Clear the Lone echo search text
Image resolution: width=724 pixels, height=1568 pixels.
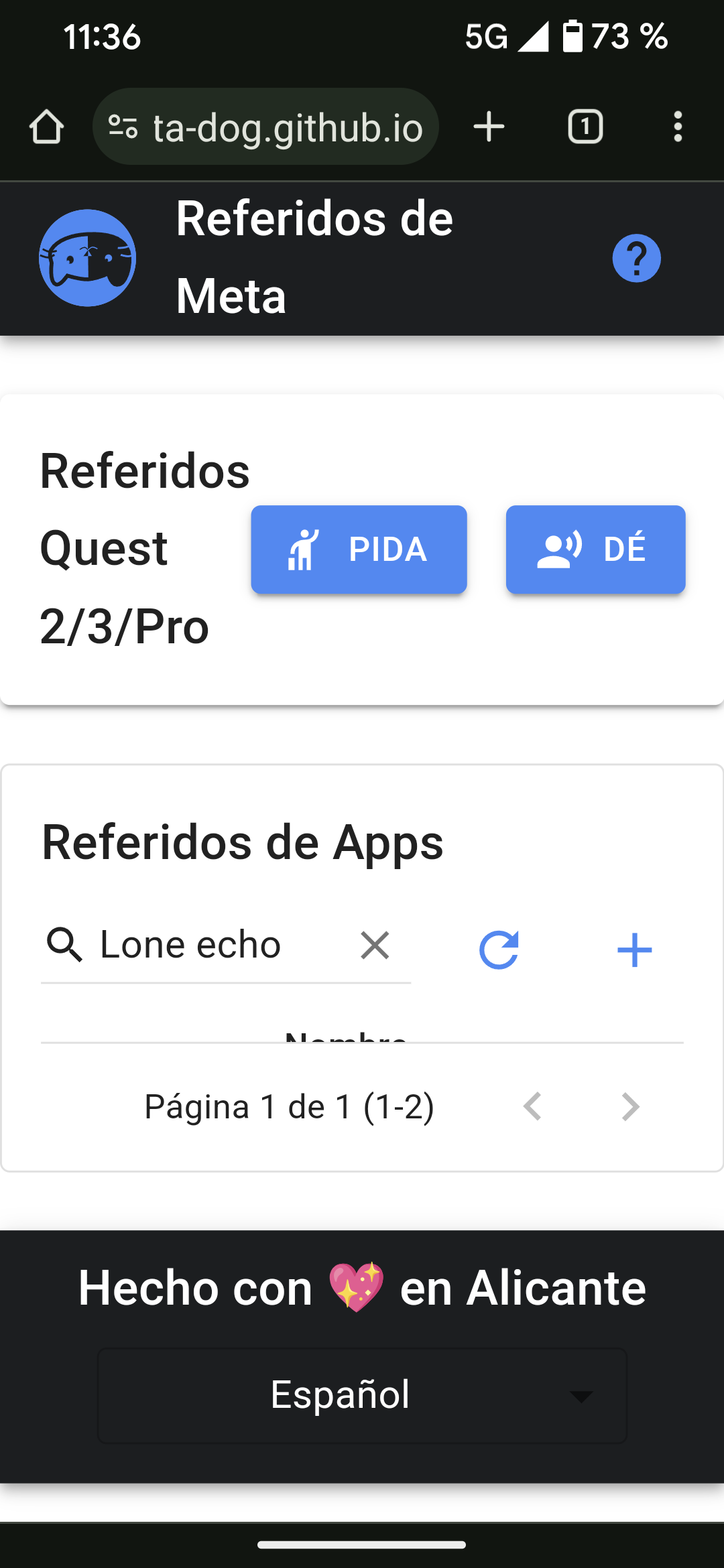pyautogui.click(x=375, y=945)
